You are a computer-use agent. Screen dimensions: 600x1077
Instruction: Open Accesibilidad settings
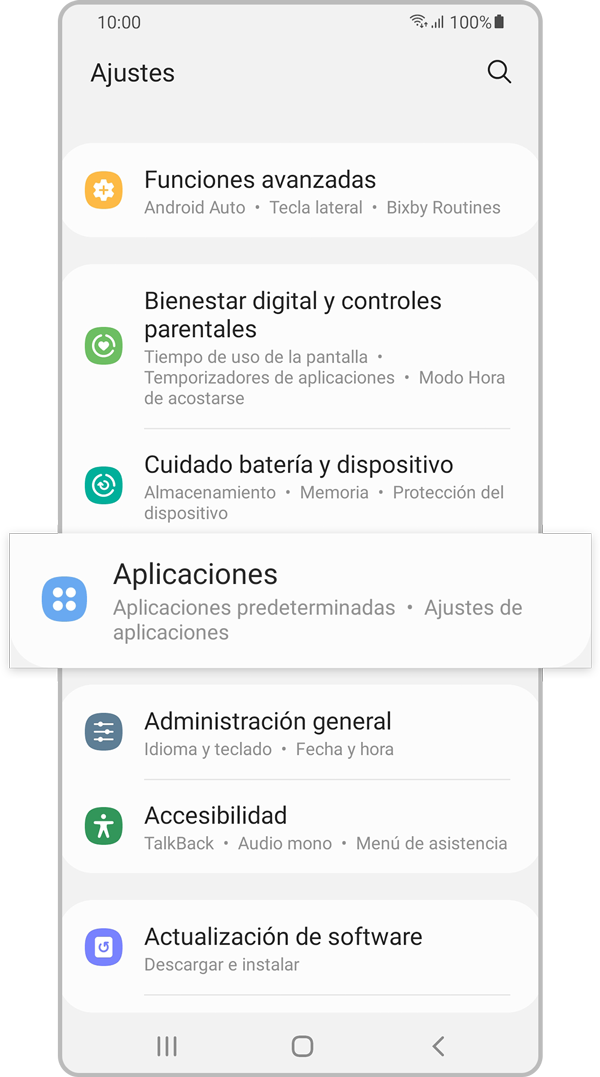tap(300, 827)
